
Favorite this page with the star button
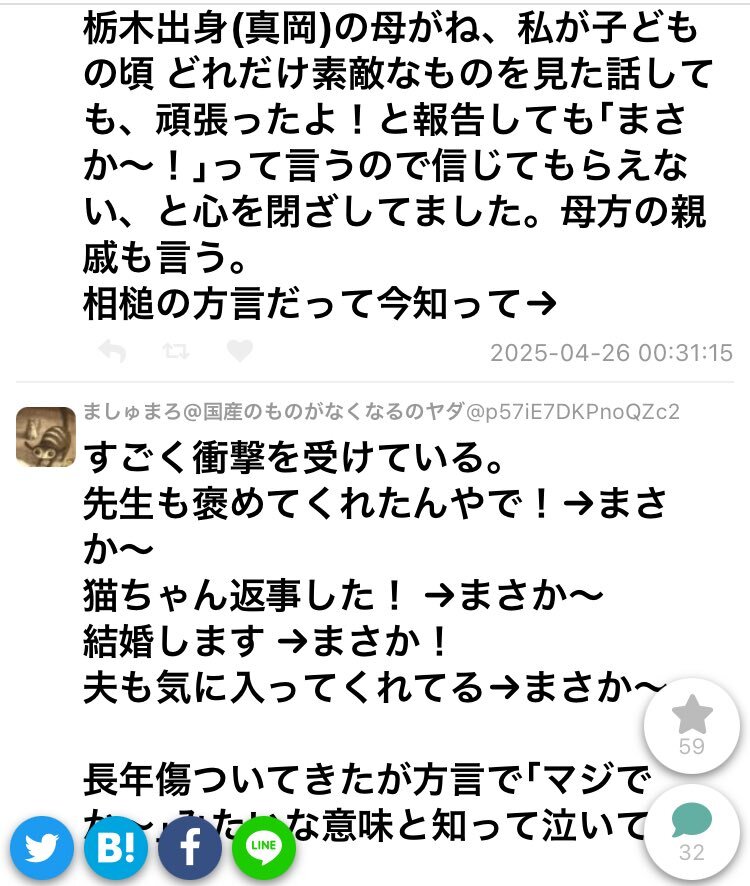coord(691,726)
